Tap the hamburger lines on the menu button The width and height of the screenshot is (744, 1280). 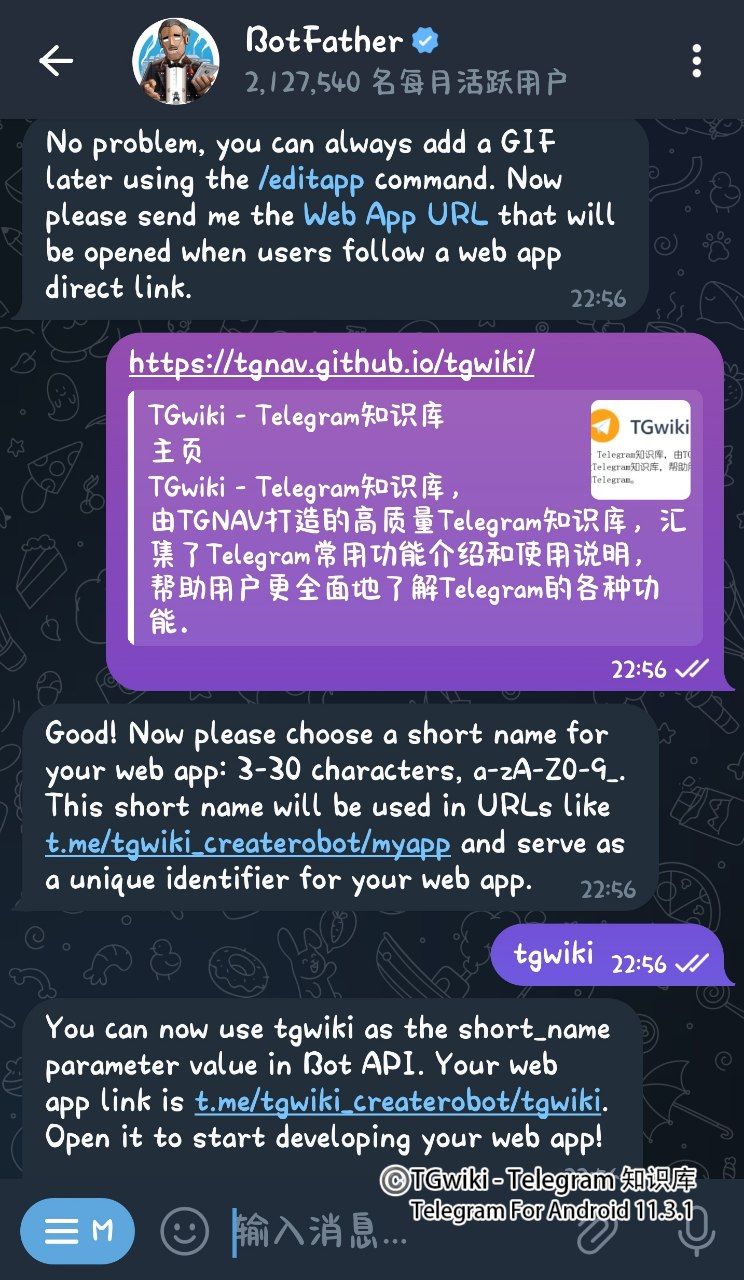[60, 1231]
